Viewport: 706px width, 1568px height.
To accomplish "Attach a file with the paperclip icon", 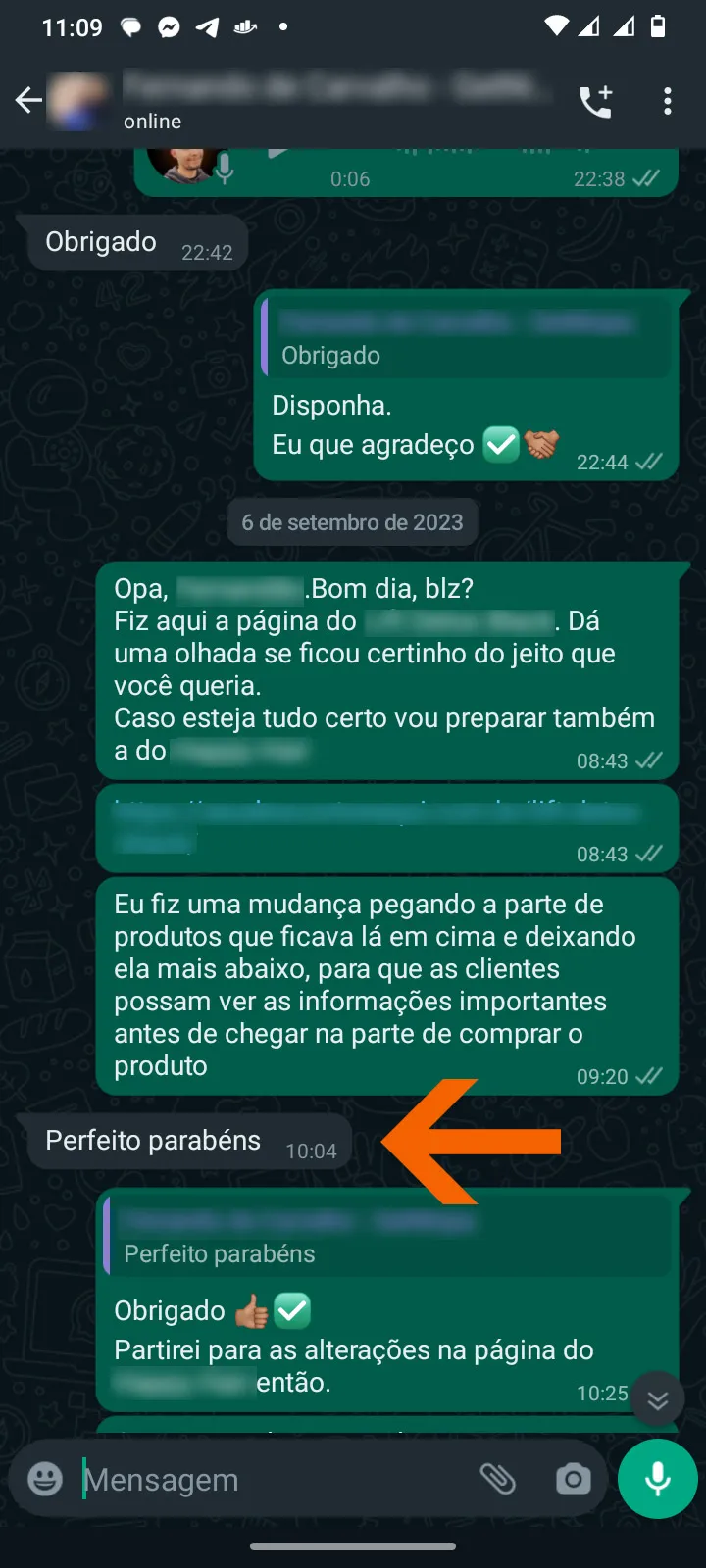I will [x=500, y=1480].
